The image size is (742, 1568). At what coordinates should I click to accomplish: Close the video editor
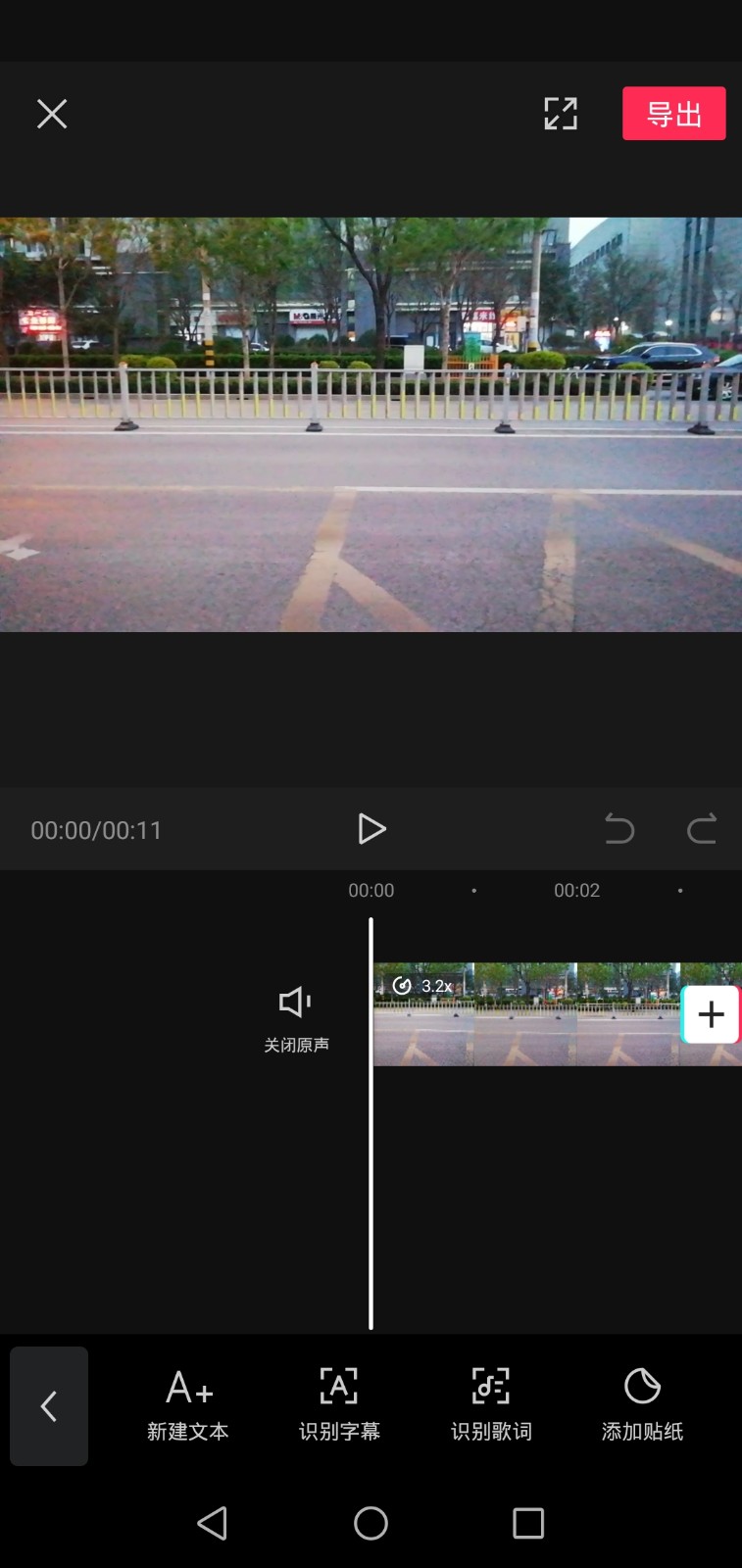(52, 114)
